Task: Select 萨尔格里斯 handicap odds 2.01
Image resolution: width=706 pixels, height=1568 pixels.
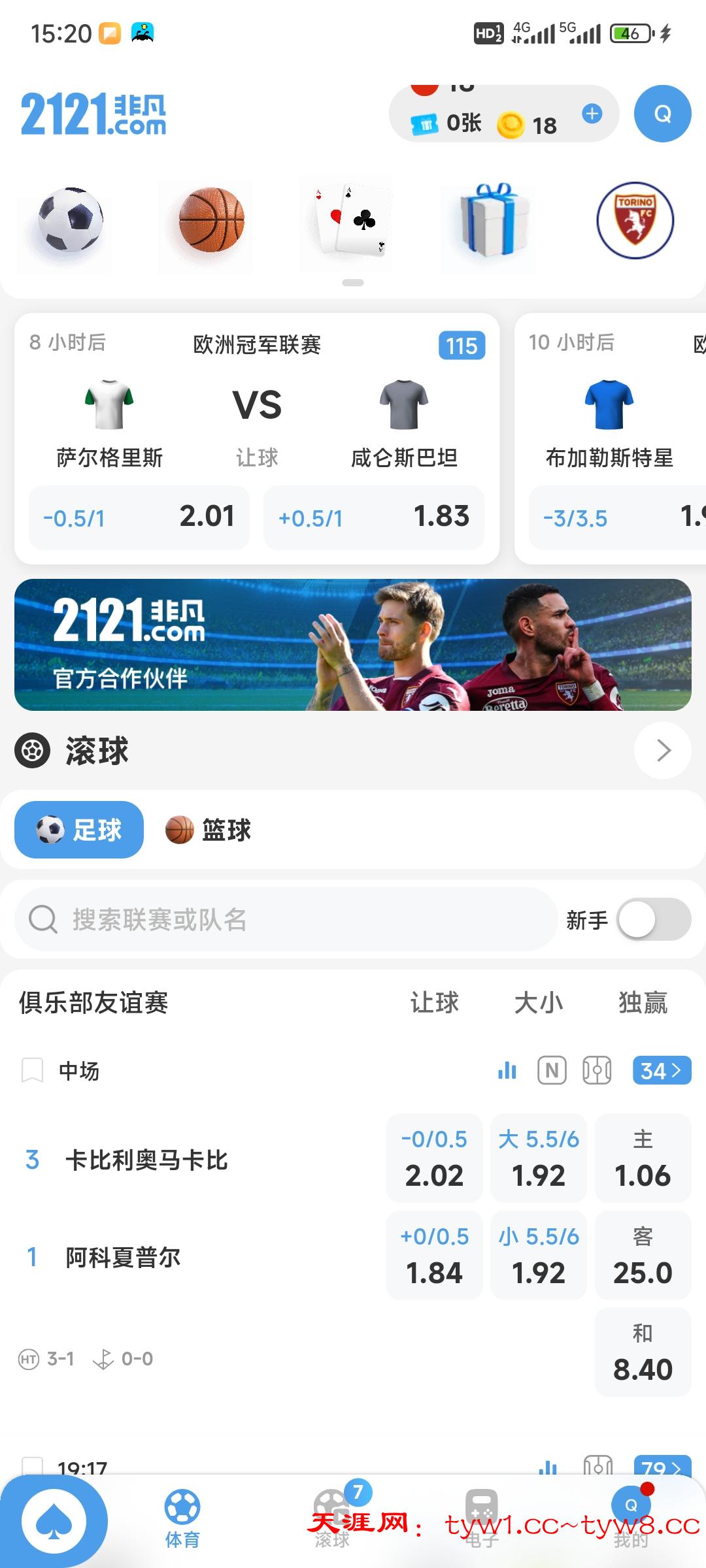Action: pos(139,517)
